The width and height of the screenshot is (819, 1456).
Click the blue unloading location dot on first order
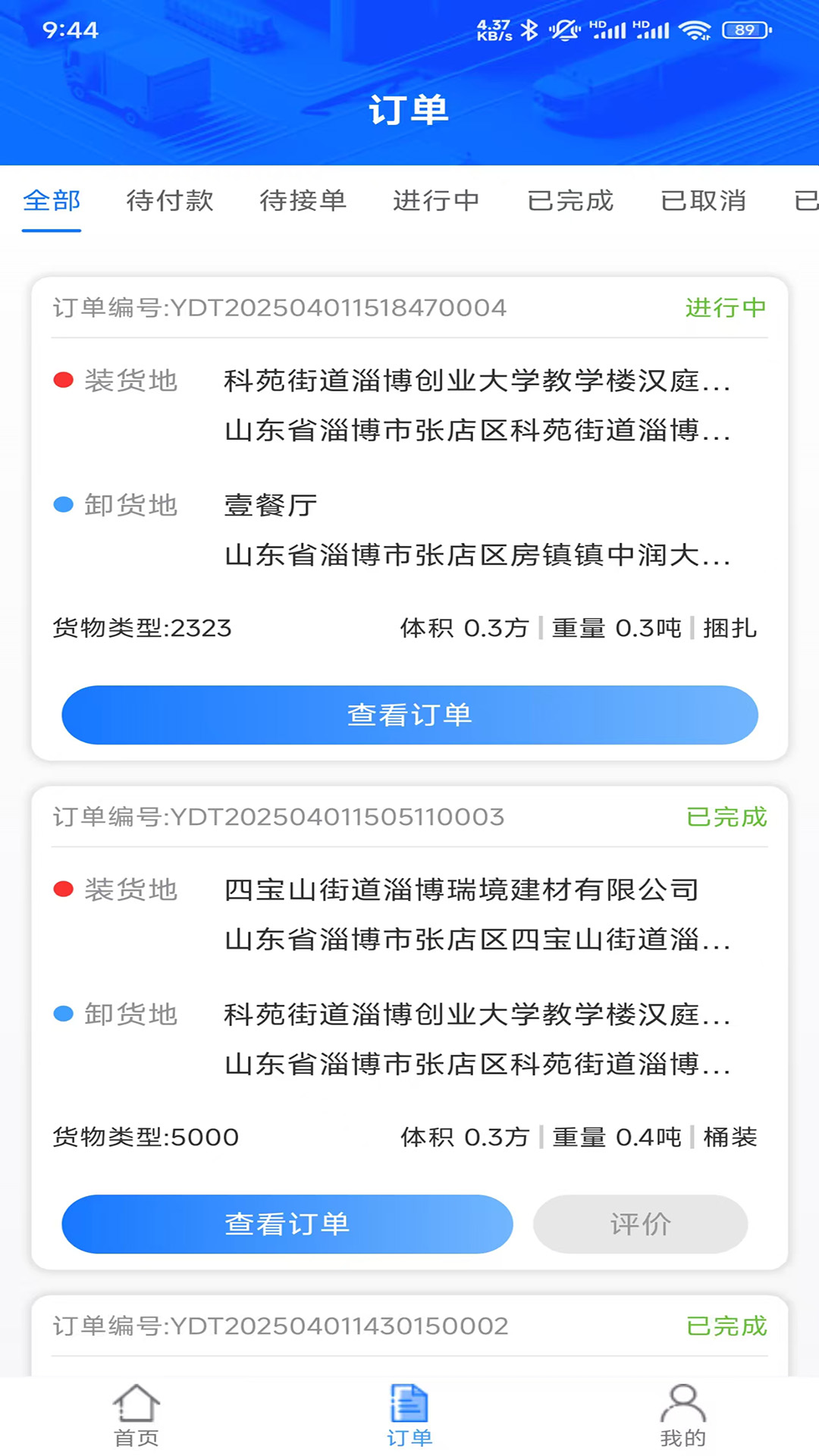(64, 505)
